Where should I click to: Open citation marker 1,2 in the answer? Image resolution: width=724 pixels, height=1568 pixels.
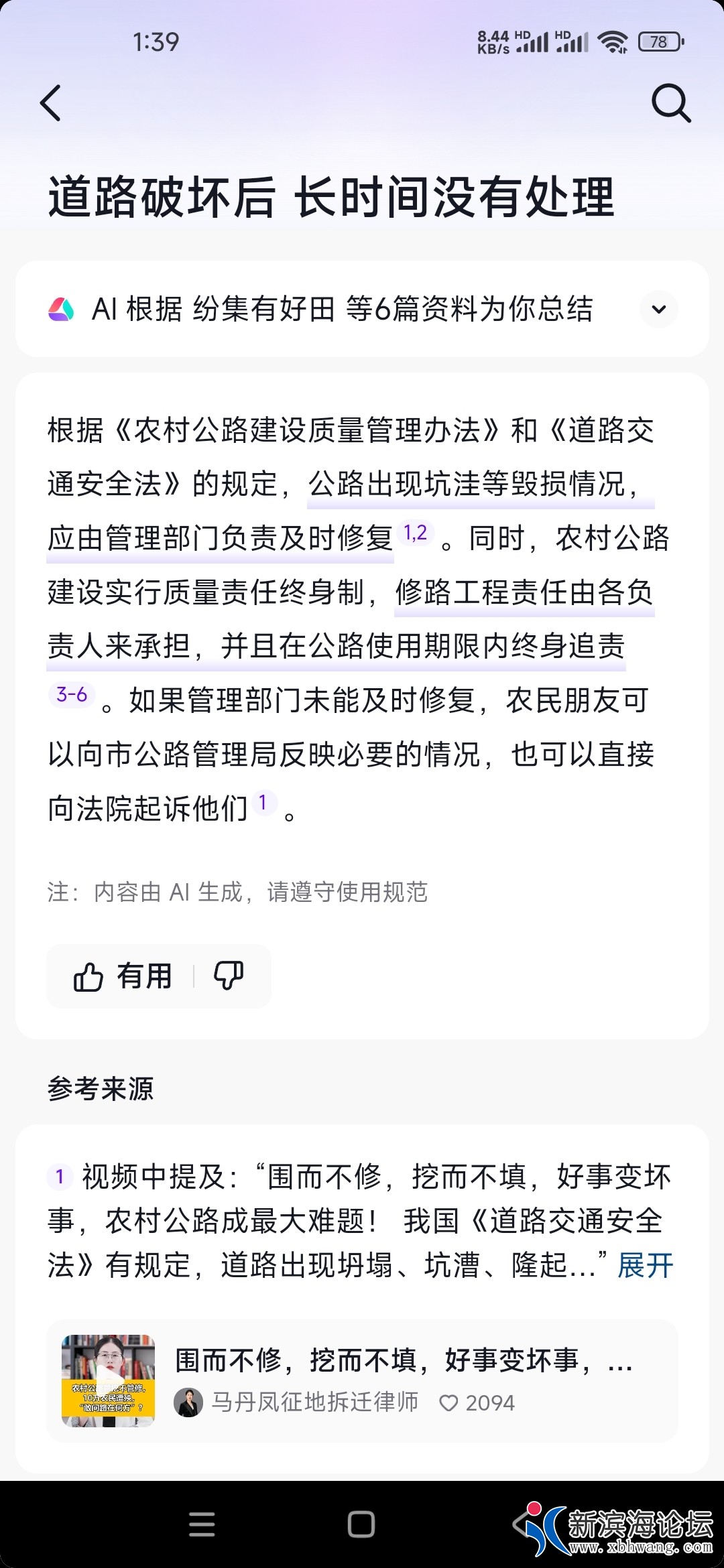pos(415,533)
